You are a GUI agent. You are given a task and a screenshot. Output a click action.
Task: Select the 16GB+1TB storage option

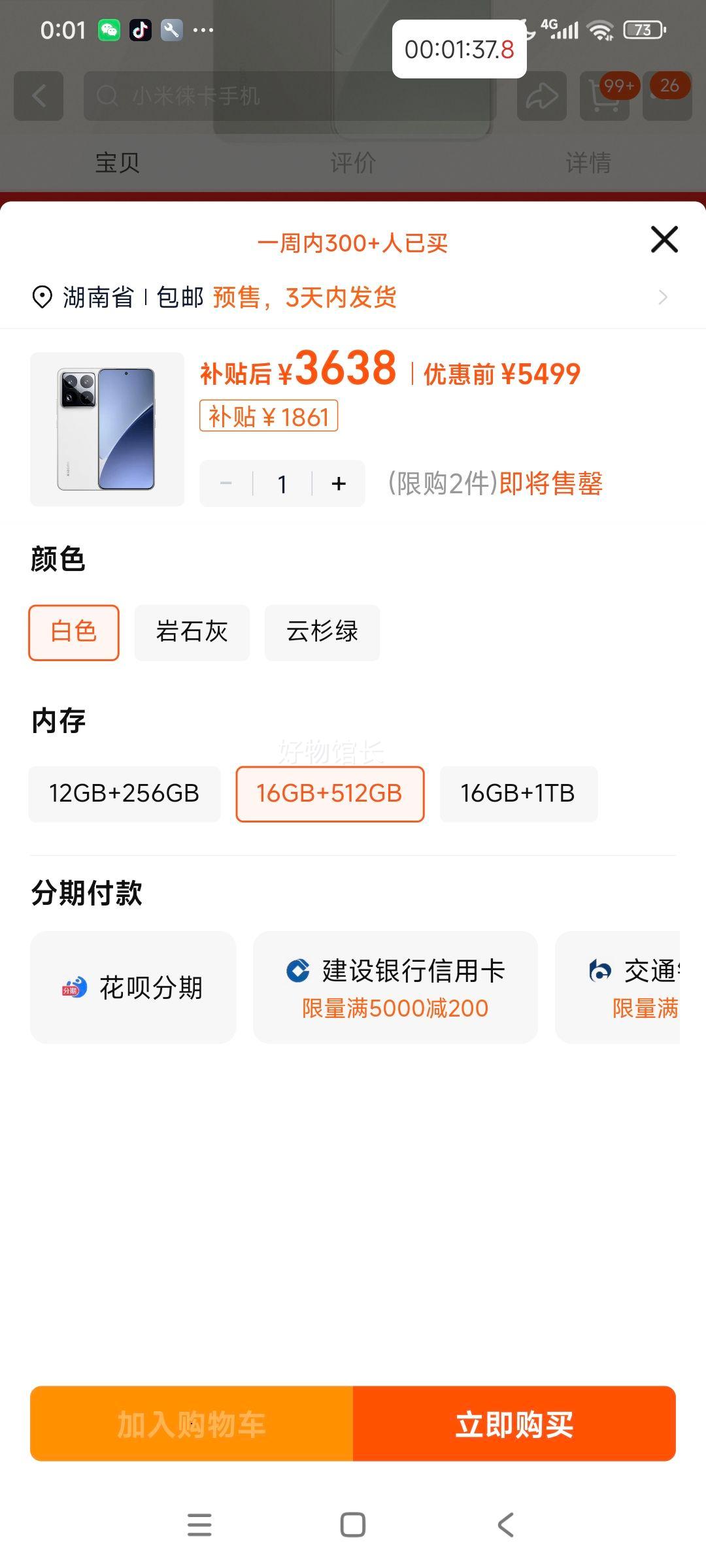[x=519, y=794]
